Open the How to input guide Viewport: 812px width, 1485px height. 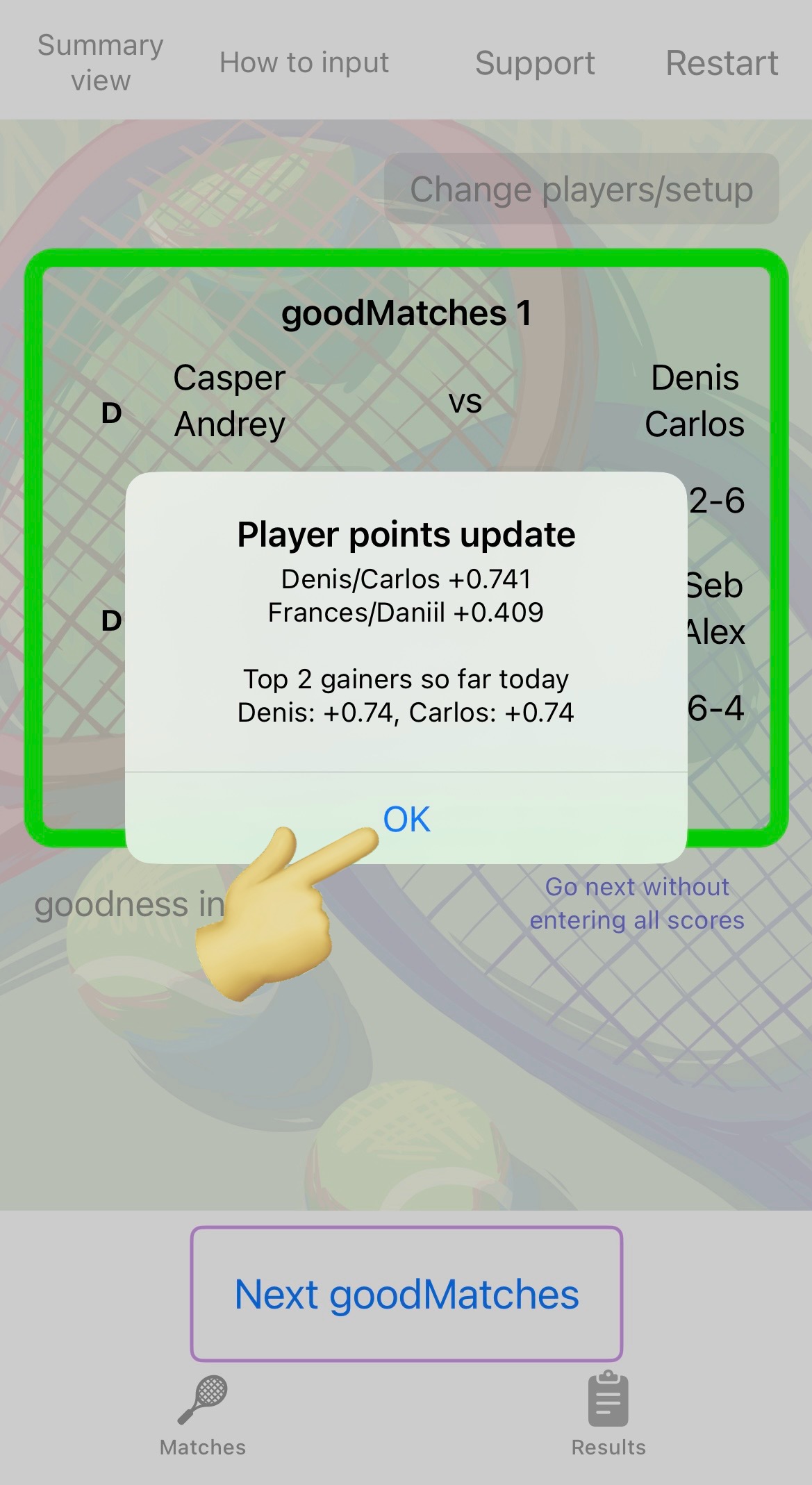coord(304,63)
